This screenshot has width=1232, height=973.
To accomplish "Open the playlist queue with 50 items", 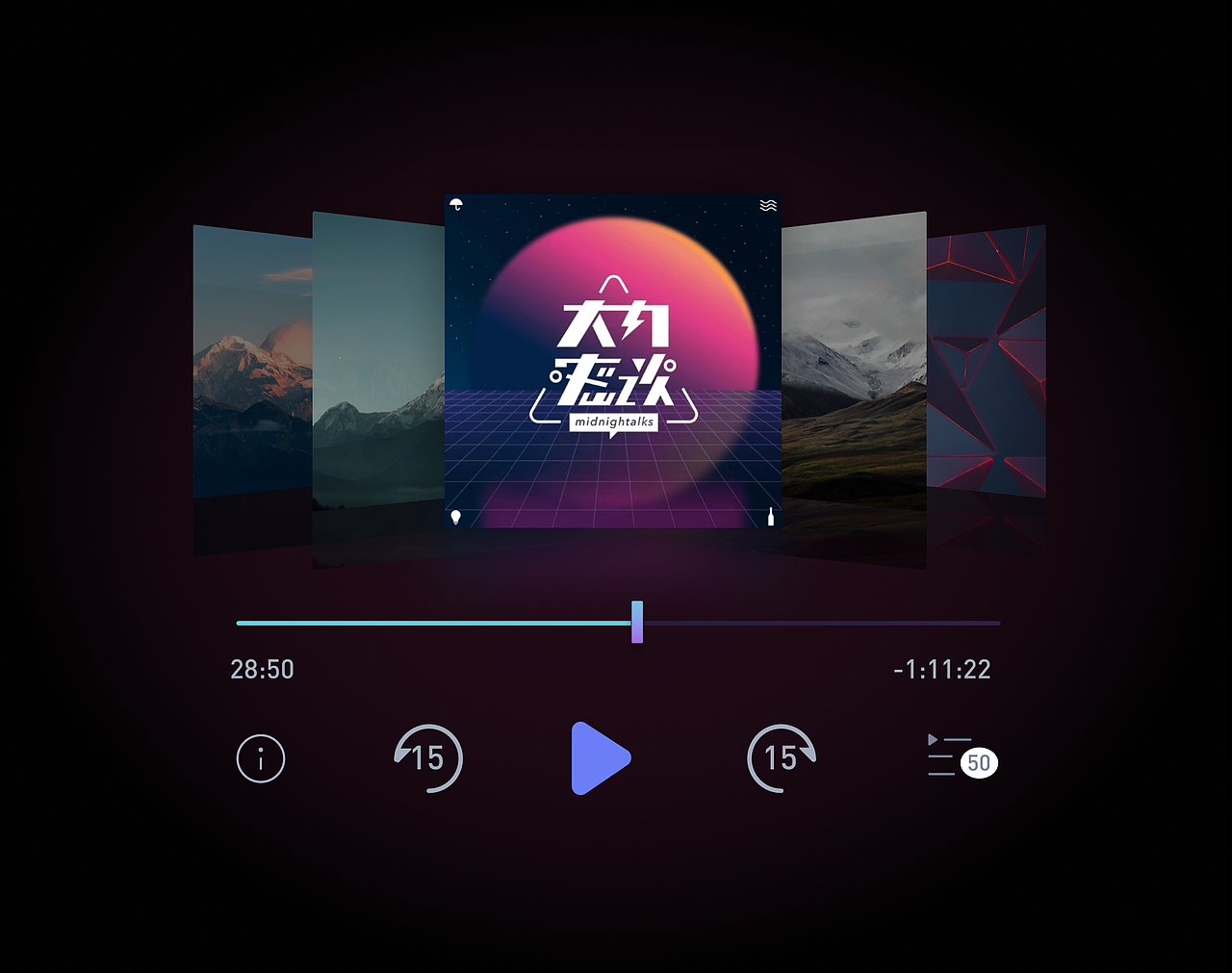I will (959, 757).
